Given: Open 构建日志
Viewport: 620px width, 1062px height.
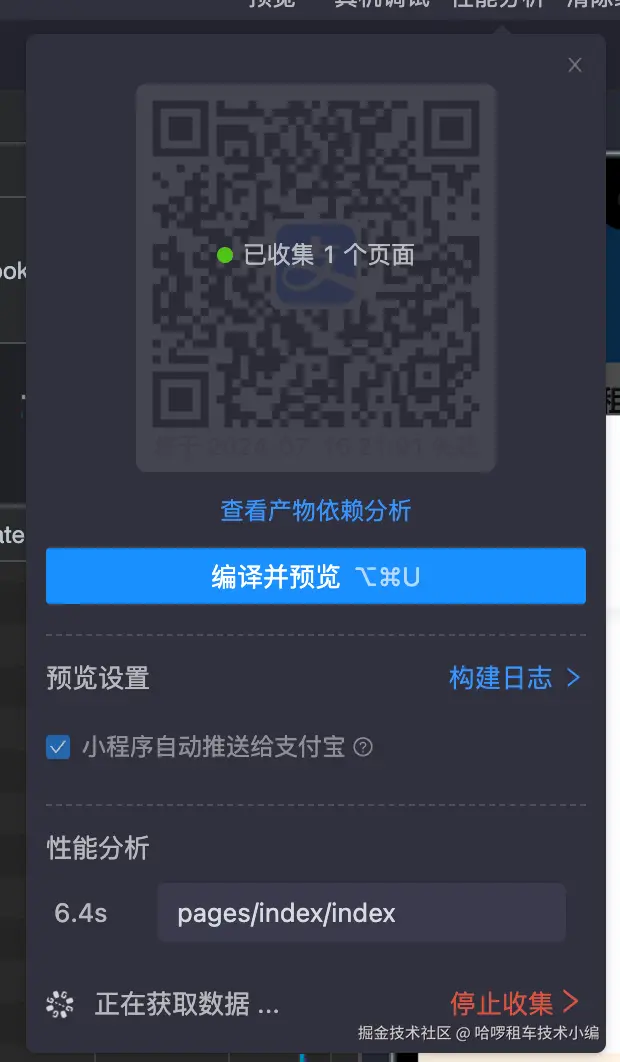Looking at the screenshot, I should [x=514, y=678].
